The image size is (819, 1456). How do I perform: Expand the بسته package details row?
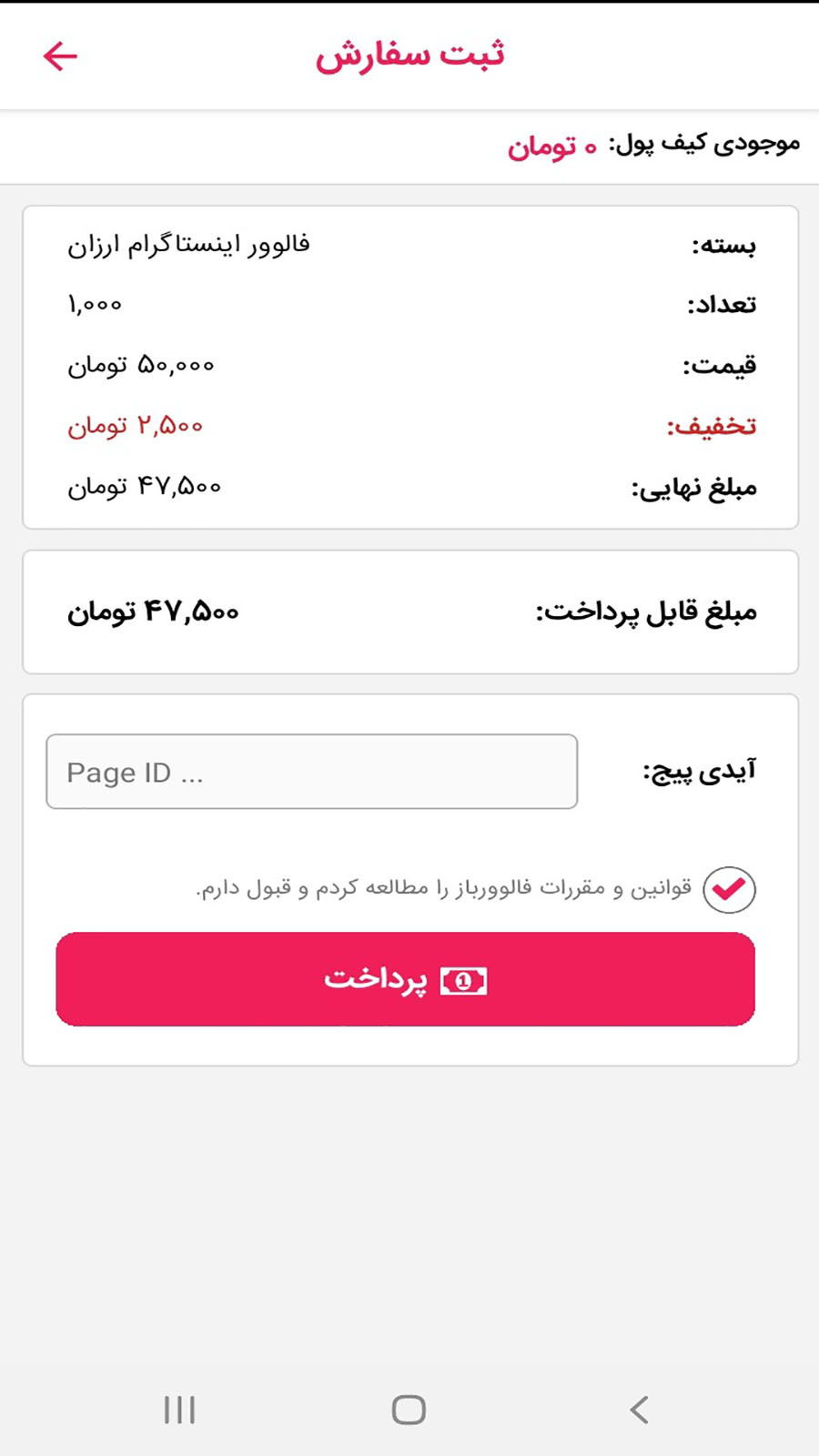click(x=409, y=244)
